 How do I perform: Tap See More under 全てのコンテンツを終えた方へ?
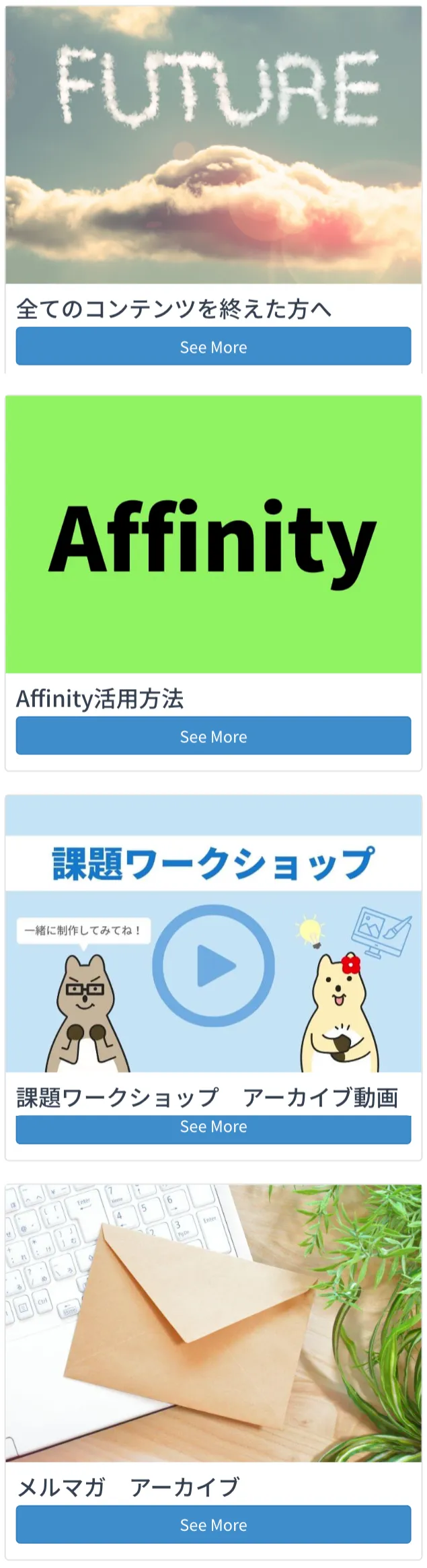coord(213,347)
